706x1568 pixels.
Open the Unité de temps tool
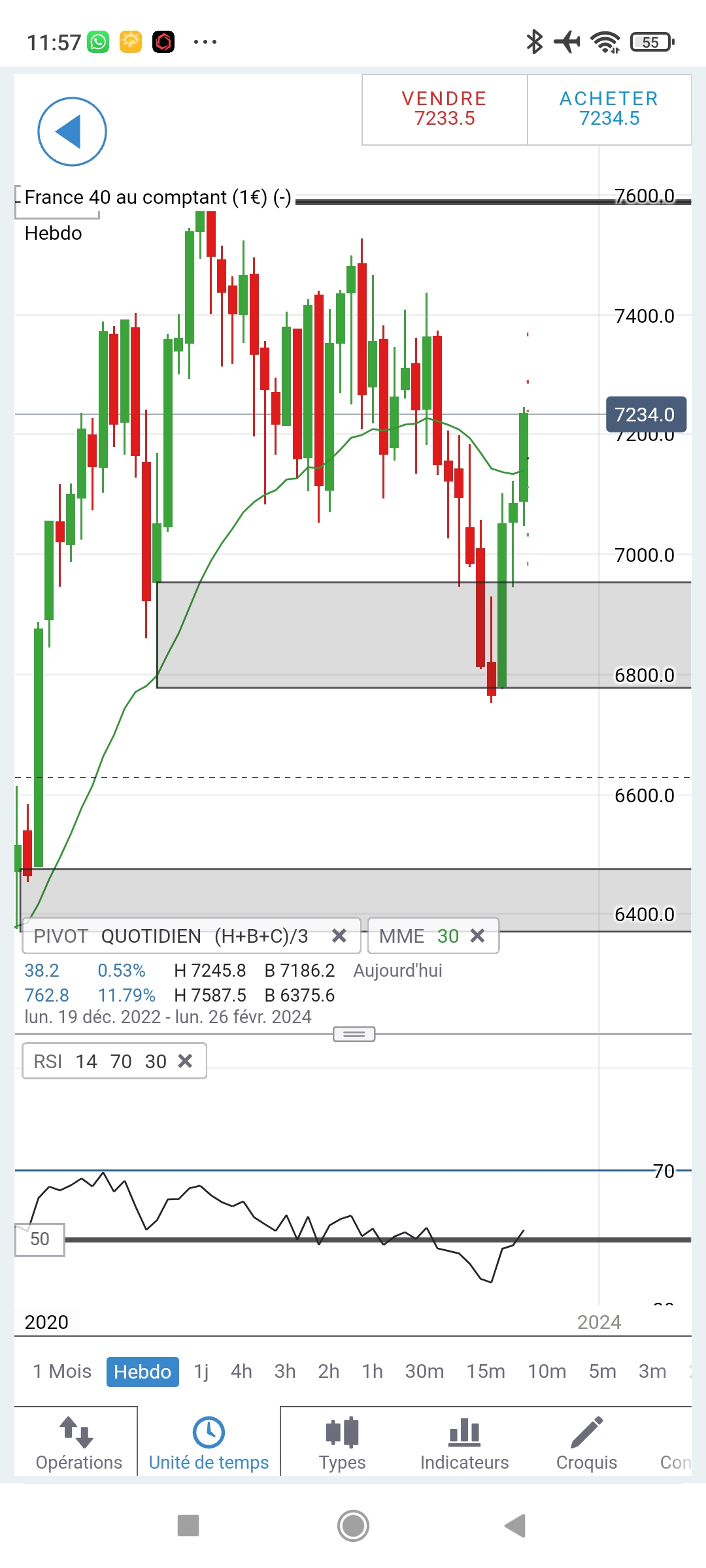209,1443
